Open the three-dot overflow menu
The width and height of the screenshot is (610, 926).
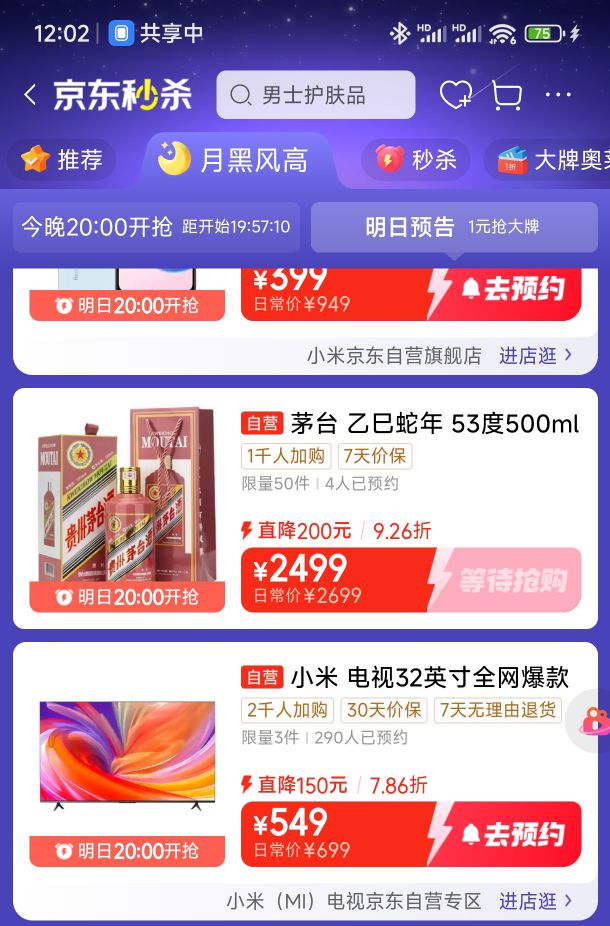pos(558,95)
